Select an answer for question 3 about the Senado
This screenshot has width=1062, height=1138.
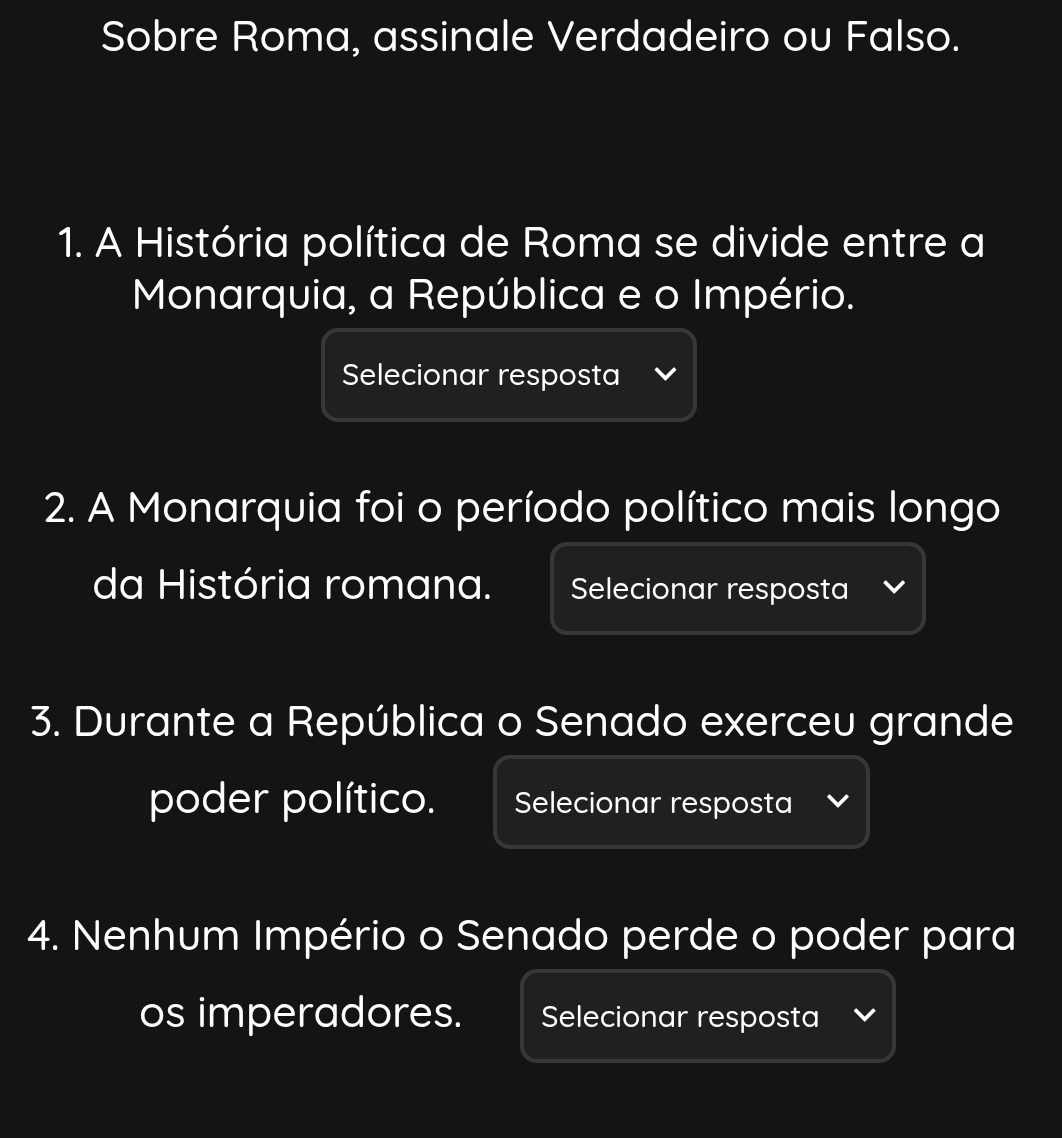tap(681, 803)
